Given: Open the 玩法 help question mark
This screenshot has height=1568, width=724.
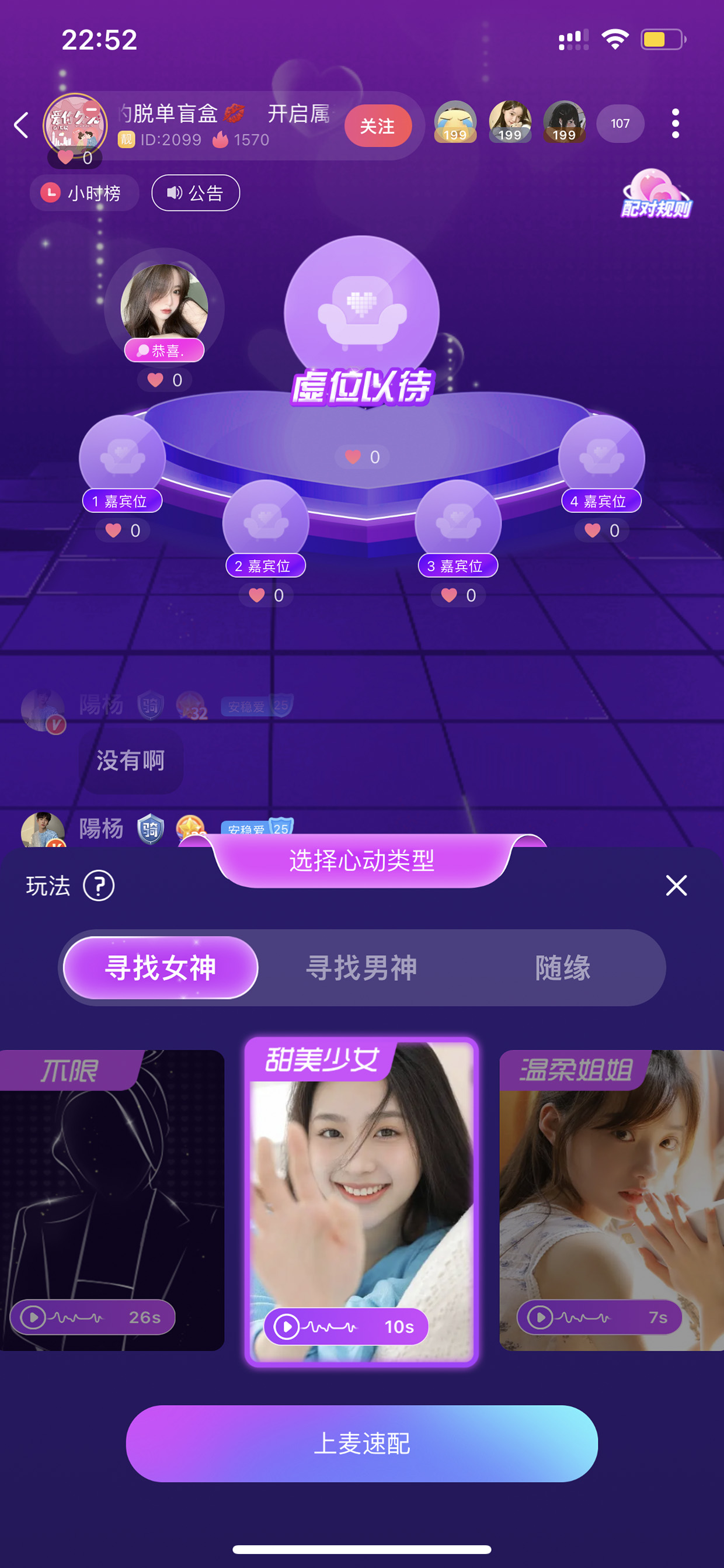Looking at the screenshot, I should [x=99, y=886].
